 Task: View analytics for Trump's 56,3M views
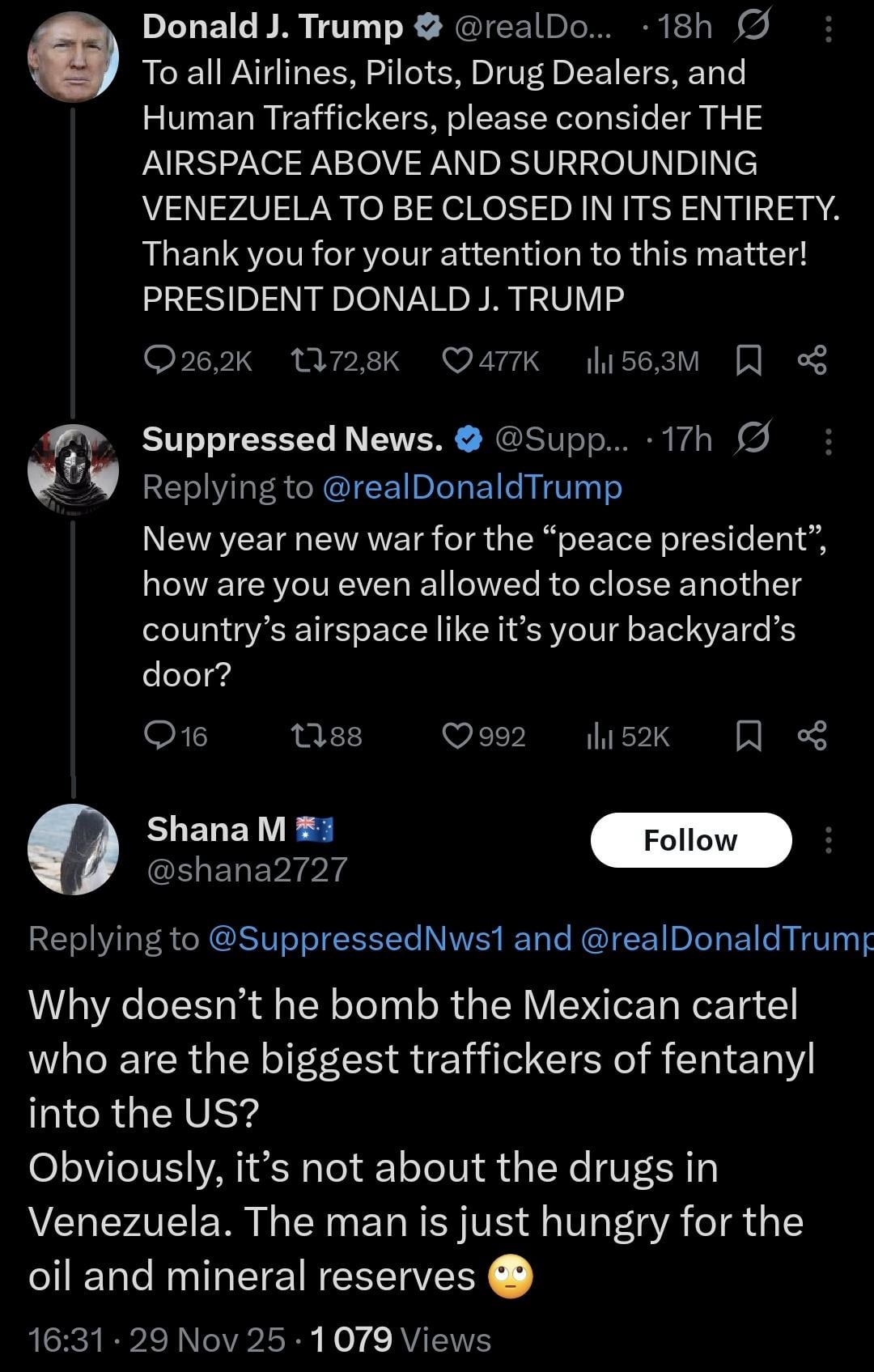(x=643, y=360)
